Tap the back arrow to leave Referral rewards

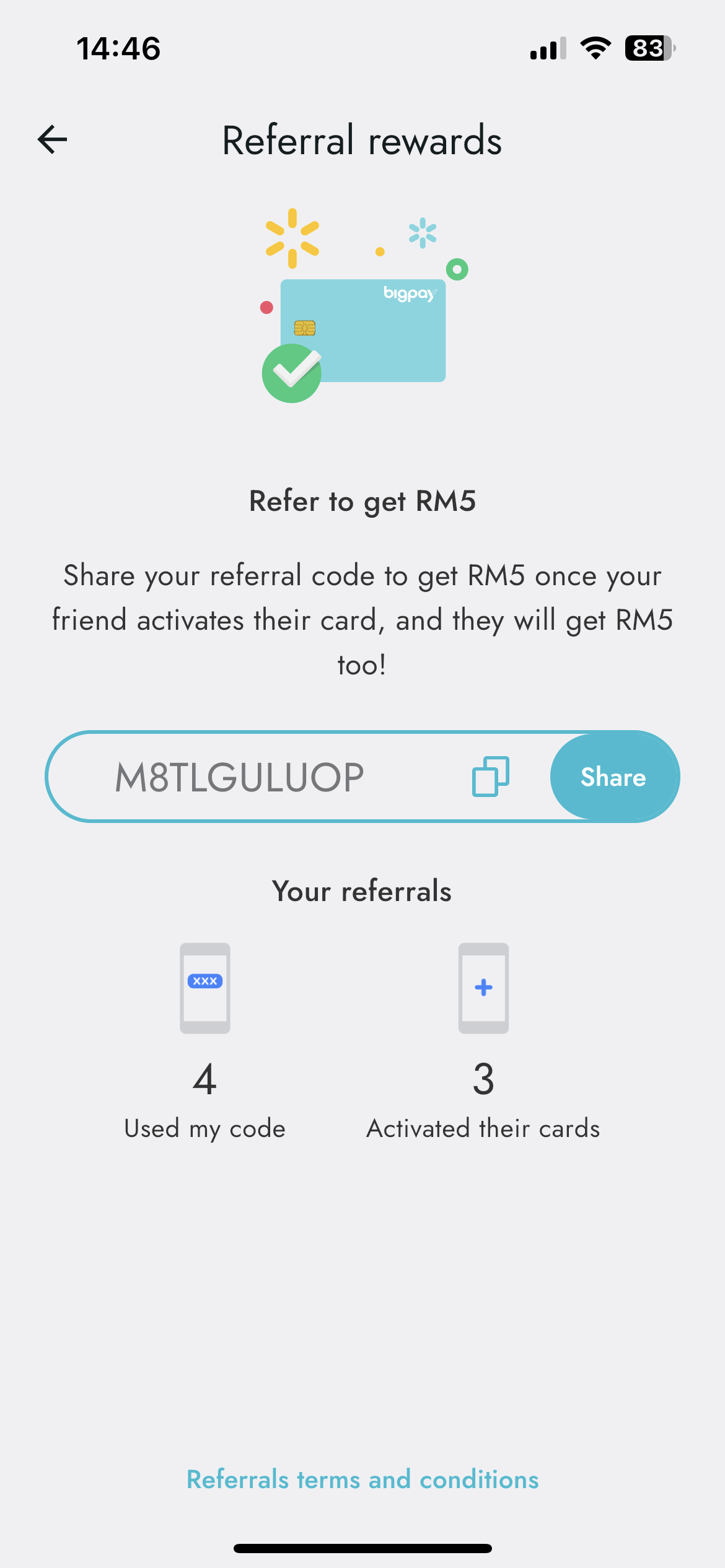pyautogui.click(x=52, y=139)
